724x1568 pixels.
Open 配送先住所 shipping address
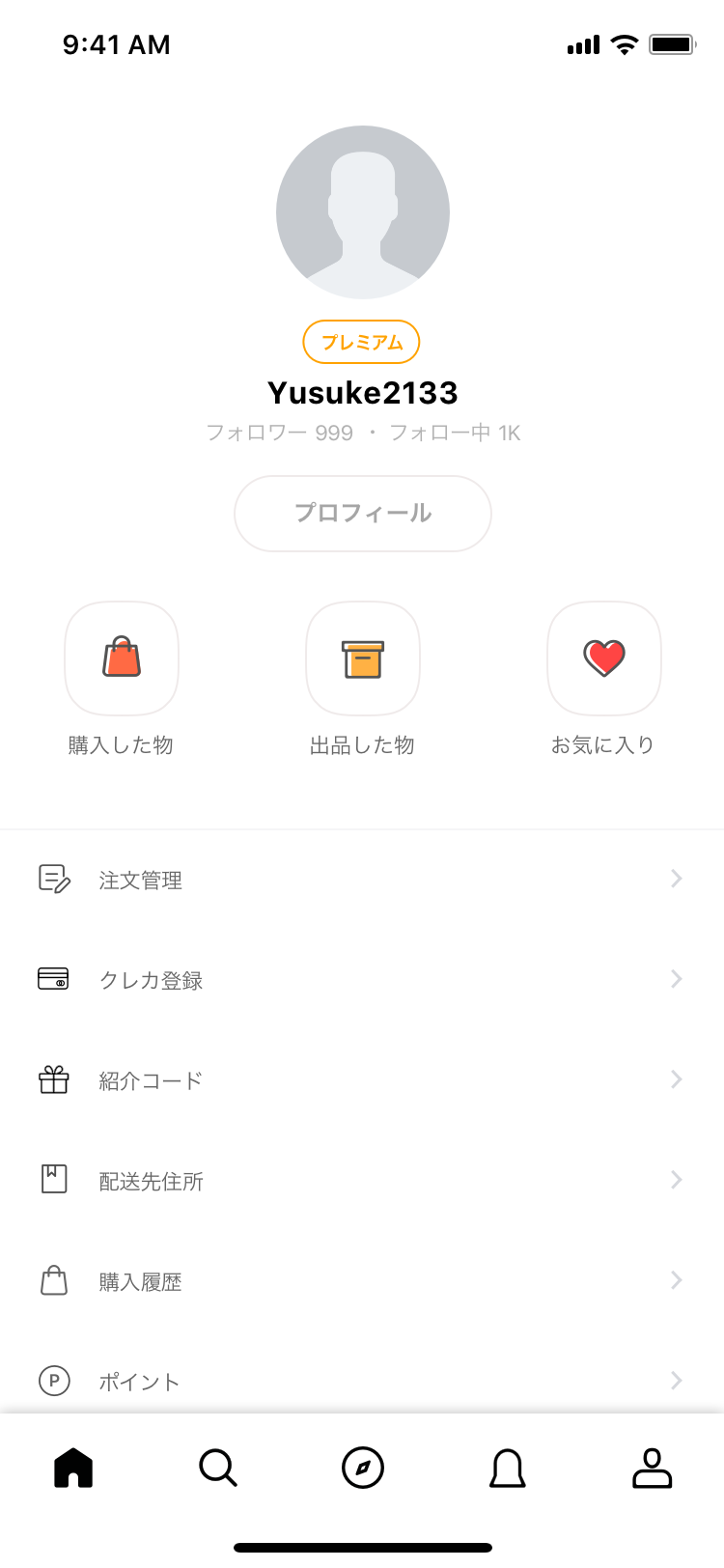point(362,1181)
